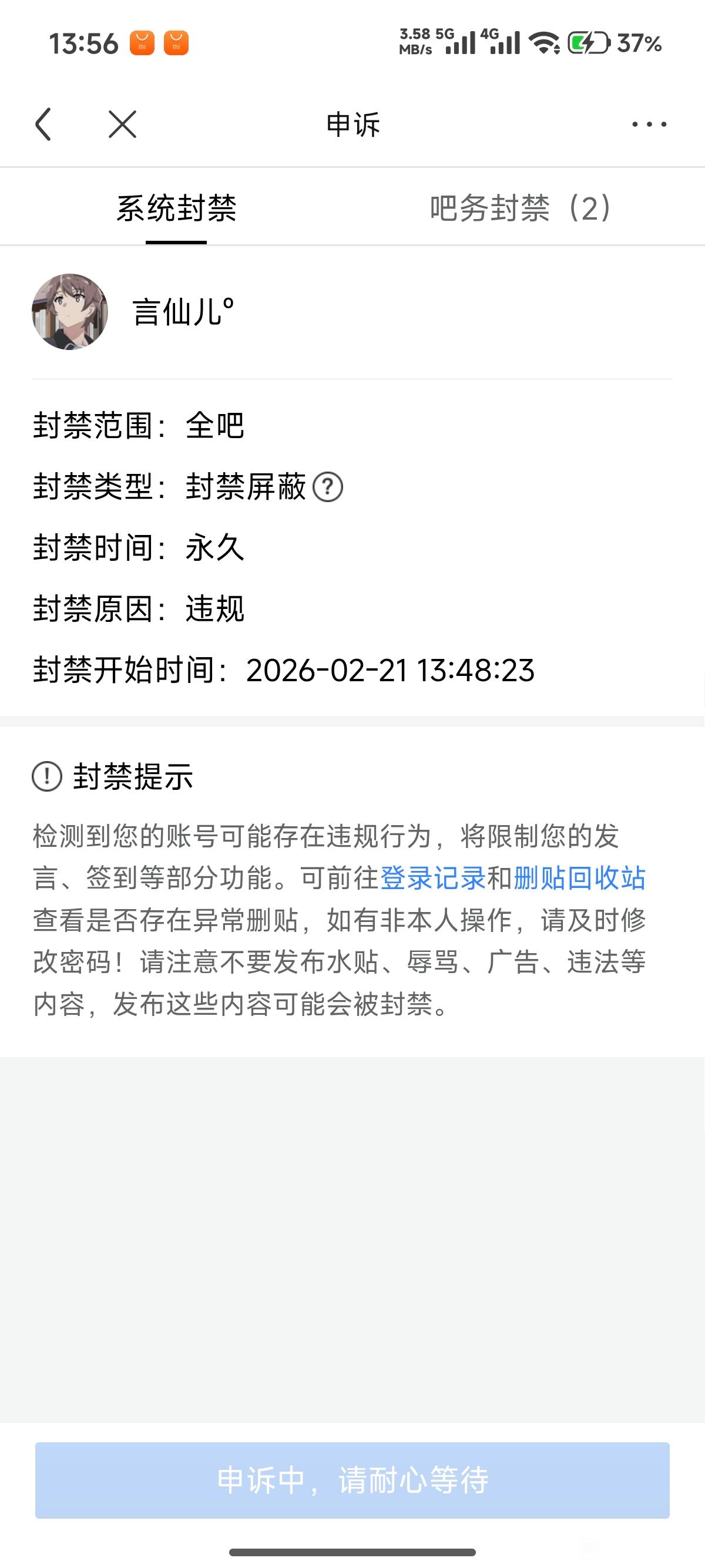Open the 登录记录 link
Viewport: 705px width, 1568px height.
pyautogui.click(x=433, y=879)
